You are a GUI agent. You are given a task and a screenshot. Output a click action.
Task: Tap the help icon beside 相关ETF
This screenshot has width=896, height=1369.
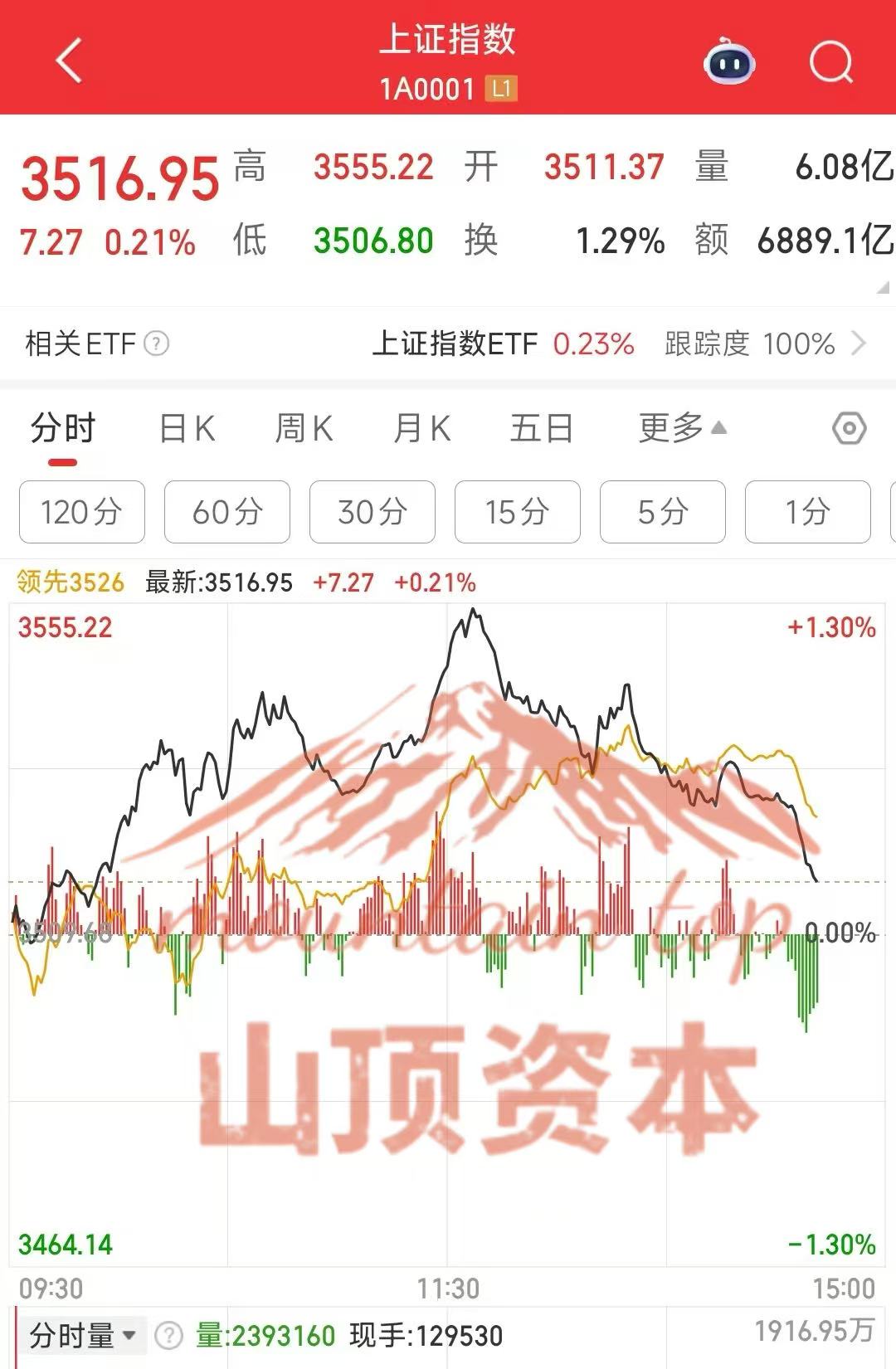pos(157,343)
